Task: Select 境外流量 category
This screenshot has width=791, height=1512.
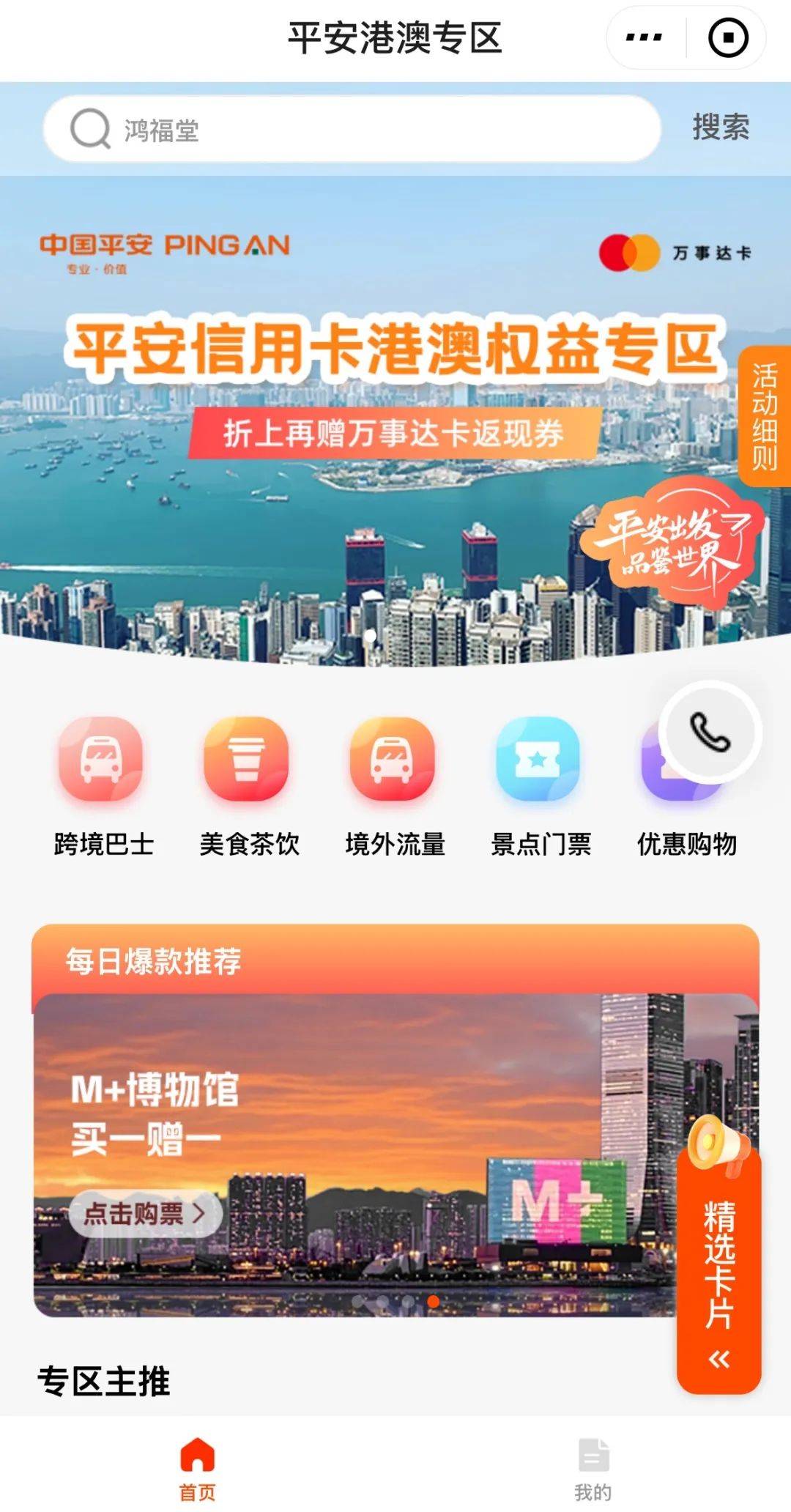Action: point(394,785)
